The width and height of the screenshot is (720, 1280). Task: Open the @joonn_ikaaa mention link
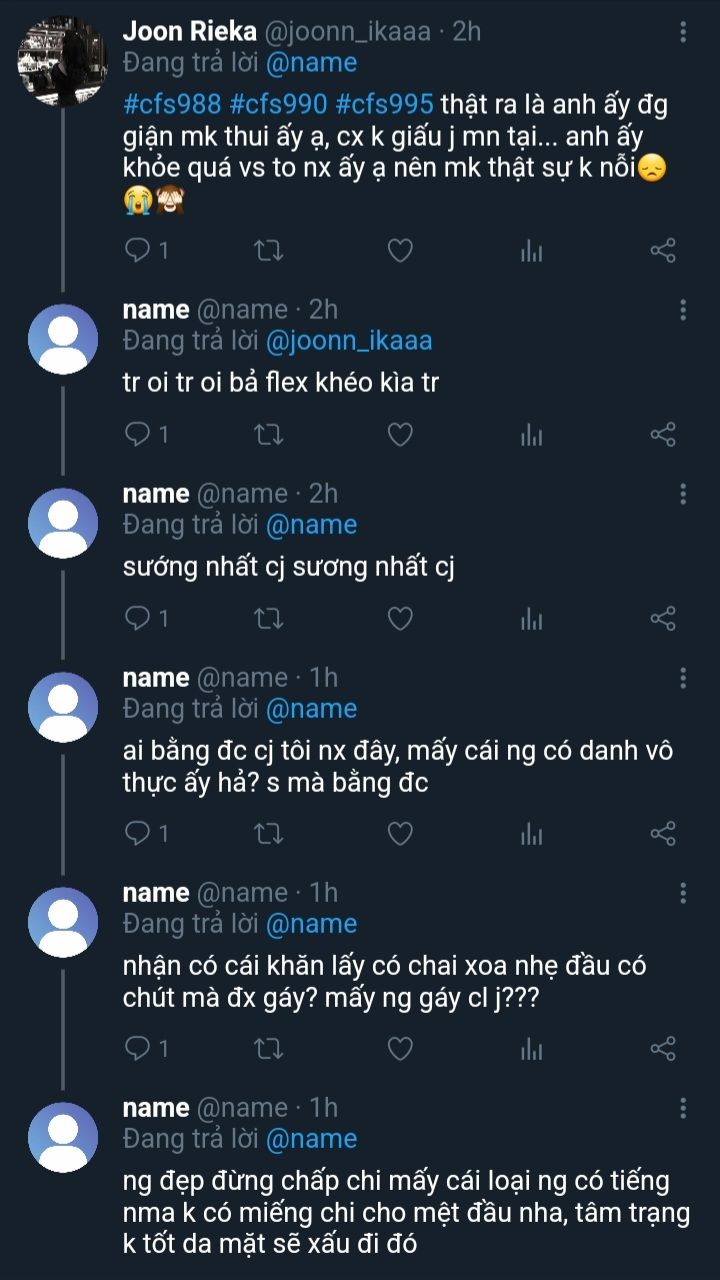point(349,340)
